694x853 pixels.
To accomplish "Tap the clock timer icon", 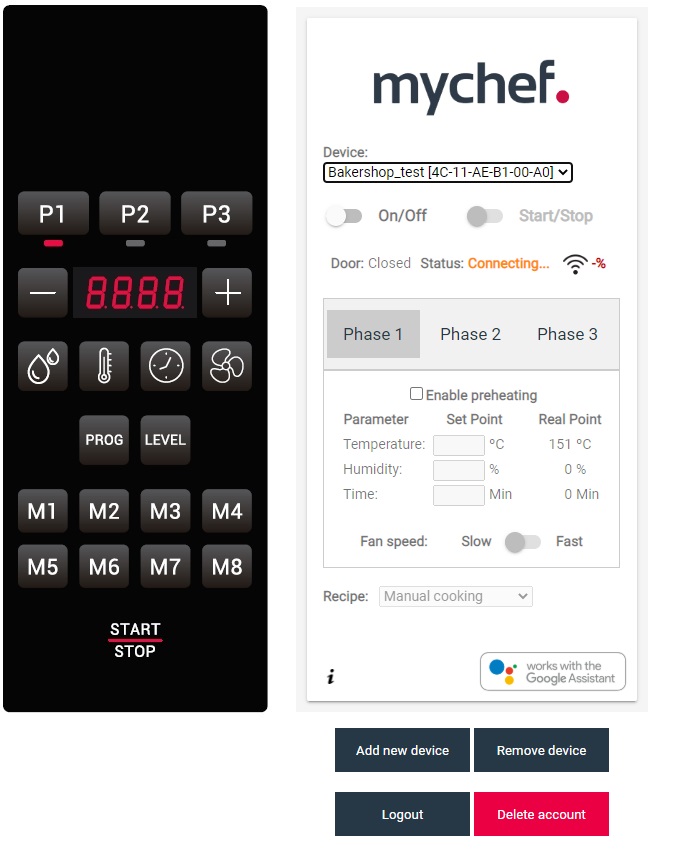I will click(166, 367).
